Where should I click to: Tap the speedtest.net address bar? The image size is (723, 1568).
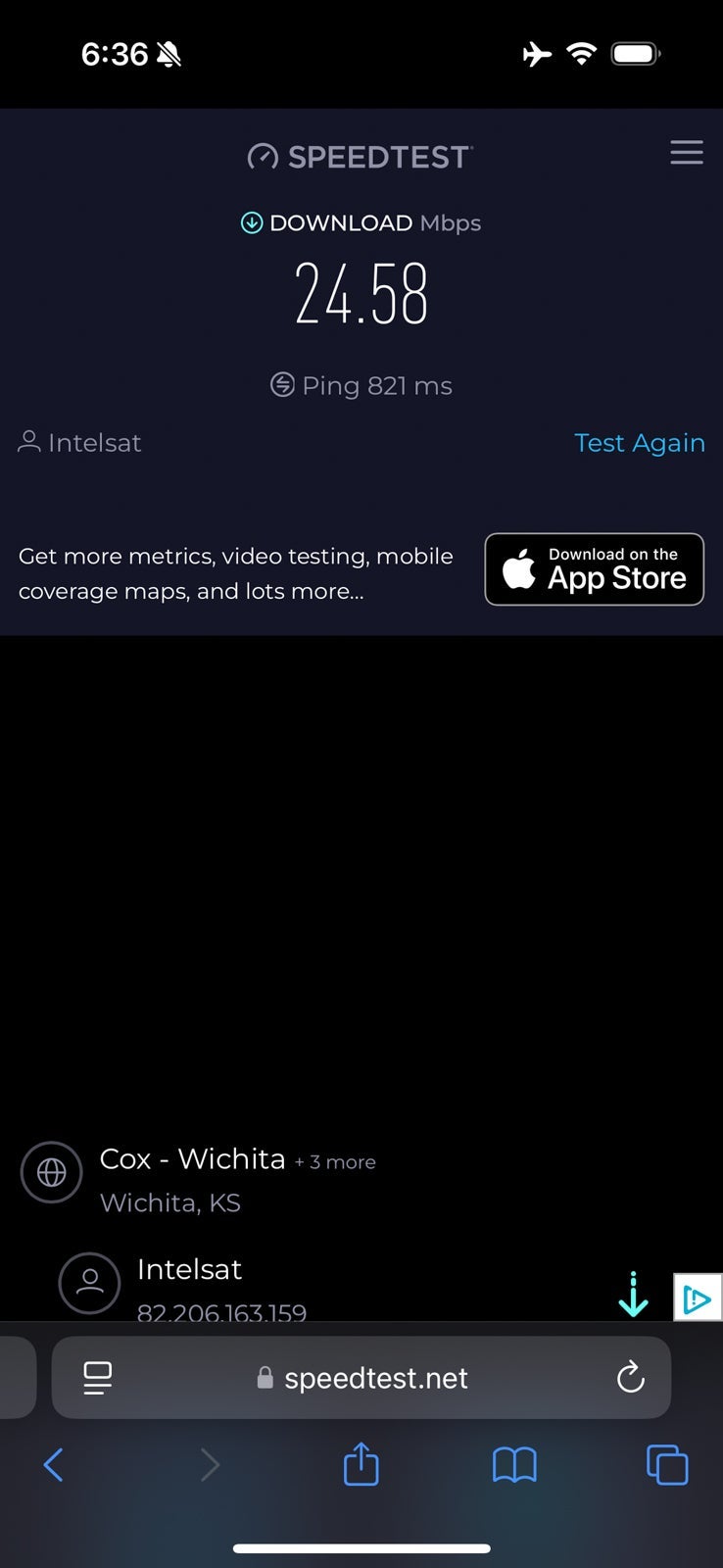361,1378
